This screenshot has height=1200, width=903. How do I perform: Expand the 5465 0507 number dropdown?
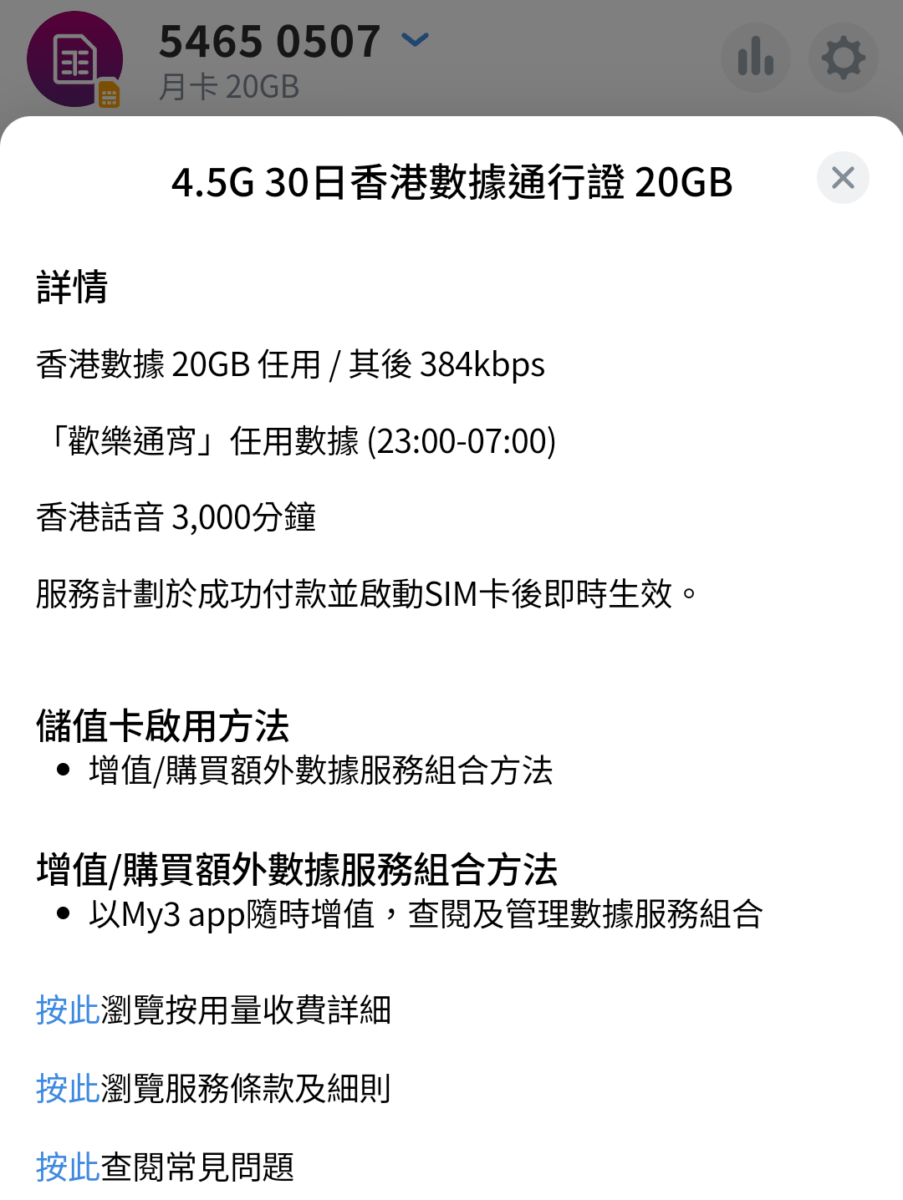click(414, 41)
